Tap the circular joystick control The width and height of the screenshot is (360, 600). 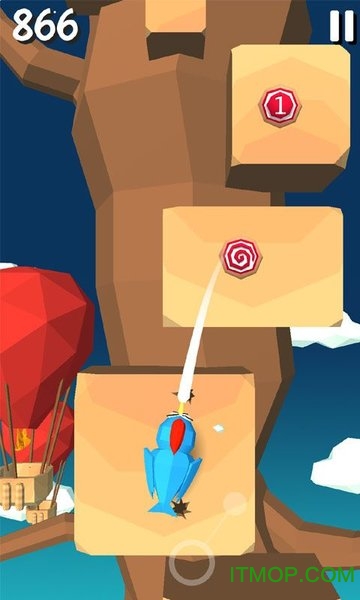coord(192,563)
